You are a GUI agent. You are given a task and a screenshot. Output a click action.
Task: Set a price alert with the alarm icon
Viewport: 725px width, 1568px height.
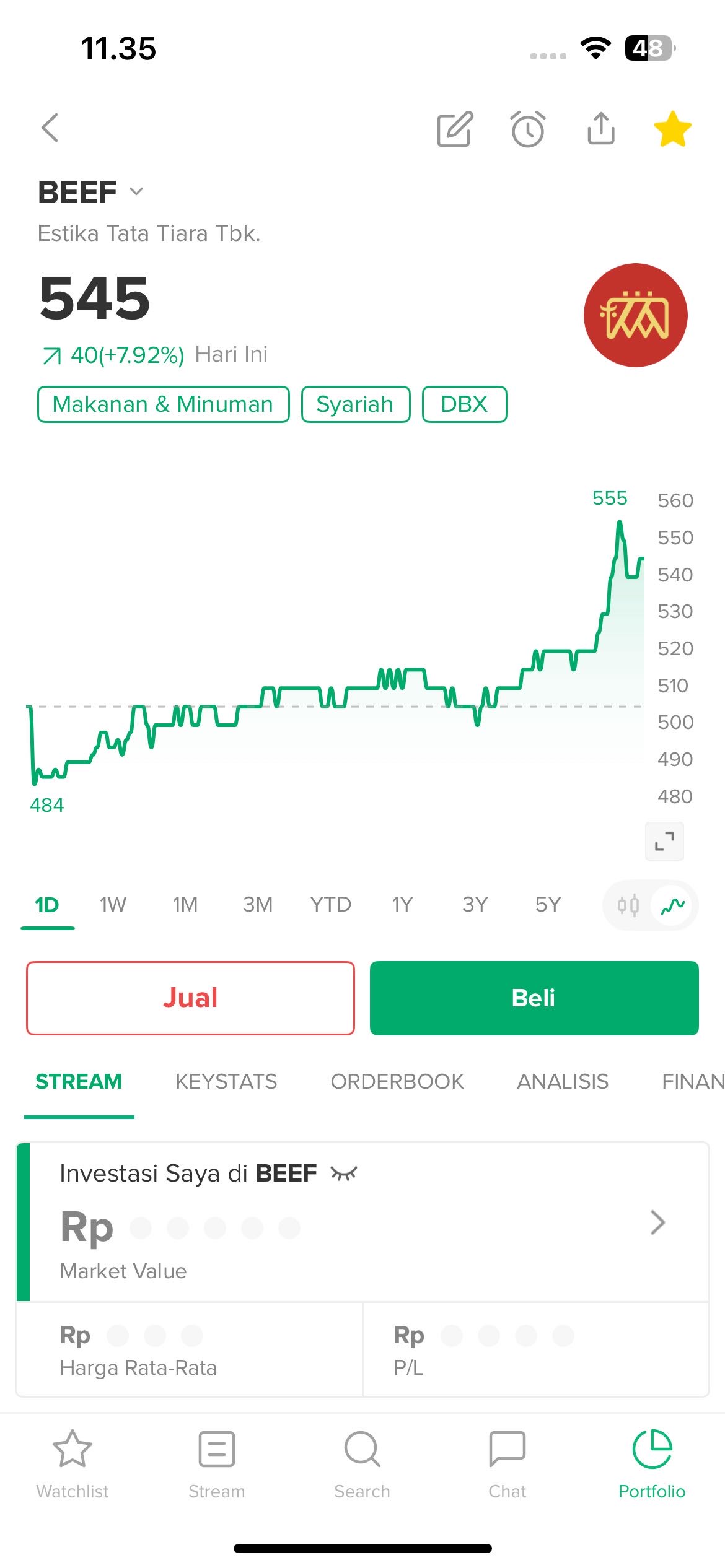[528, 129]
